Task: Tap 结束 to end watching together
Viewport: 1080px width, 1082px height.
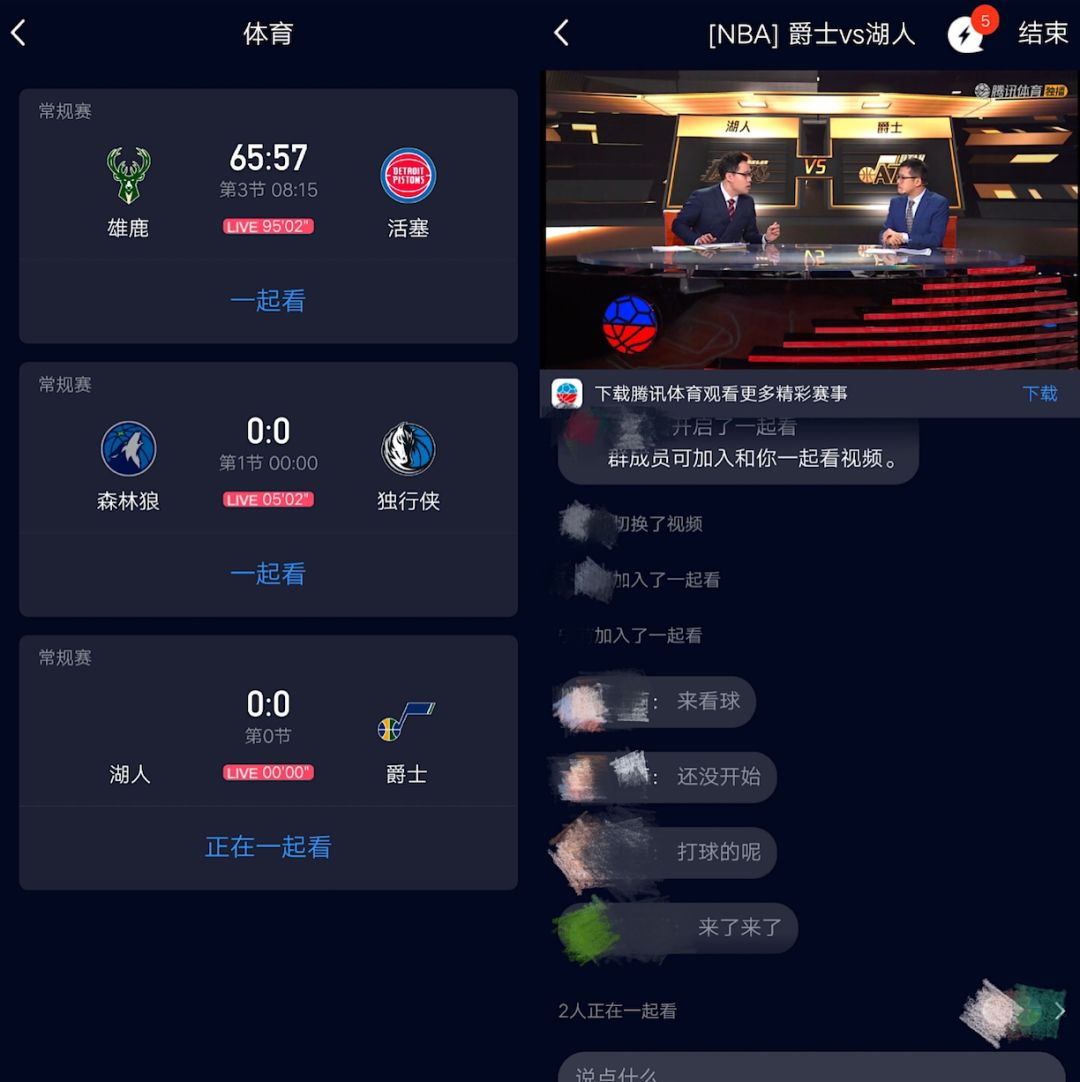Action: coord(1042,33)
